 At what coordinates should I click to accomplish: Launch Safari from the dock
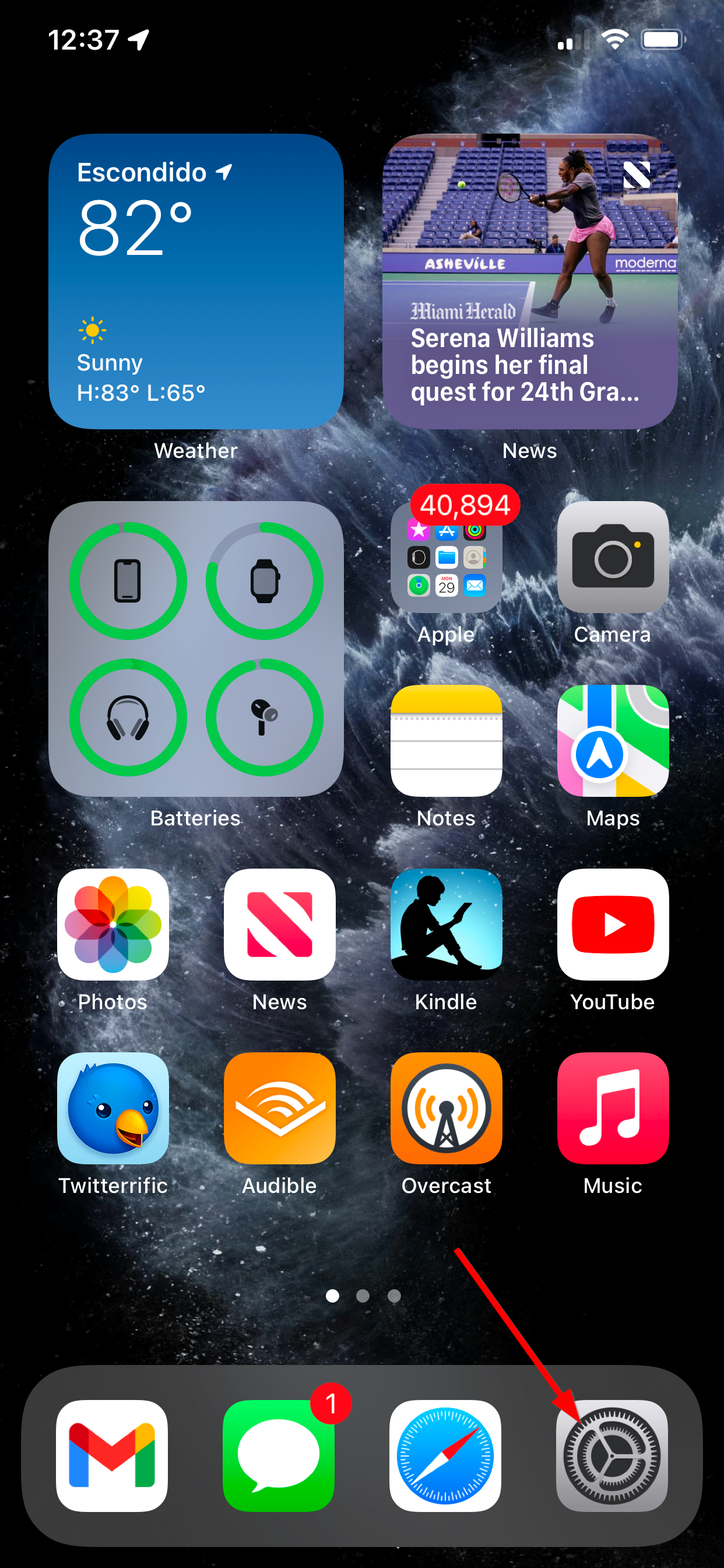[x=445, y=1455]
